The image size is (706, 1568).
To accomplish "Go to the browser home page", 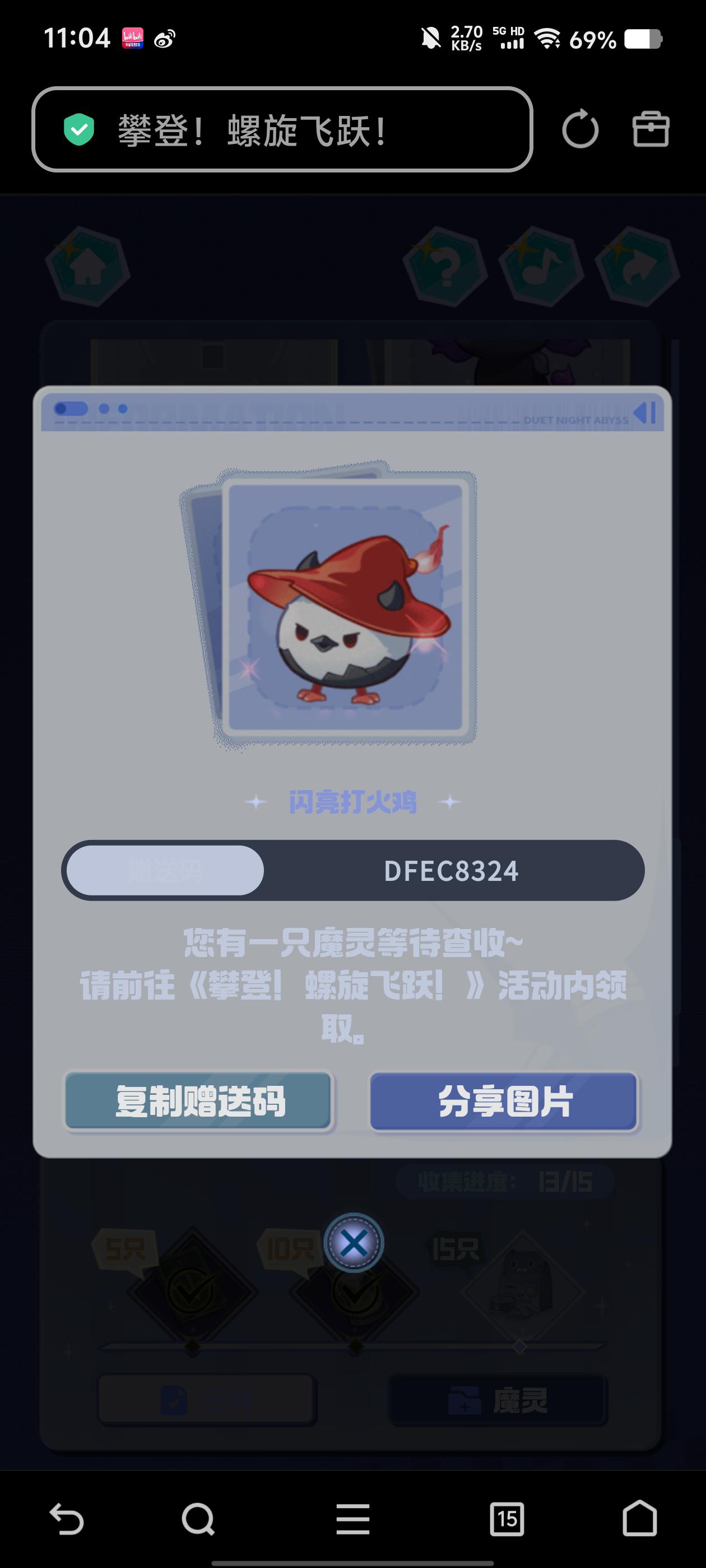I will (x=639, y=1518).
